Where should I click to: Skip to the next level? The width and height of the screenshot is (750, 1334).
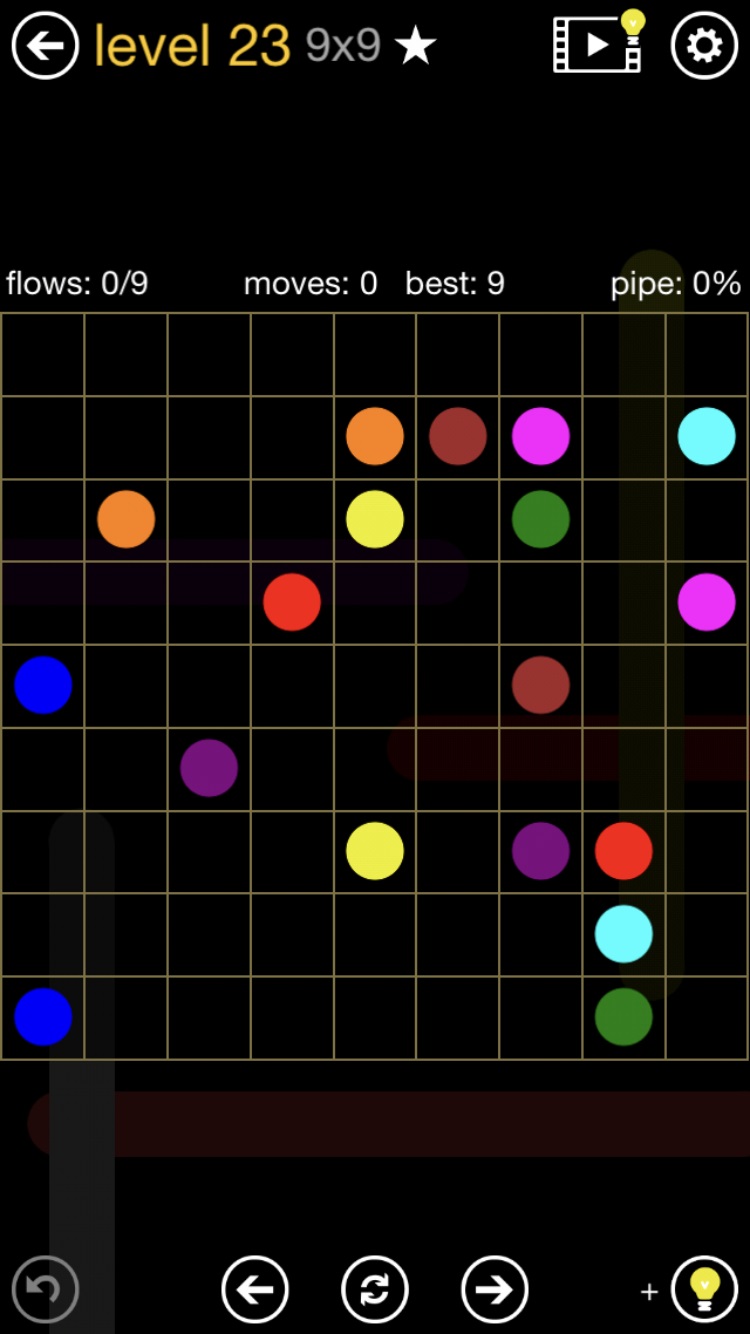(494, 1289)
